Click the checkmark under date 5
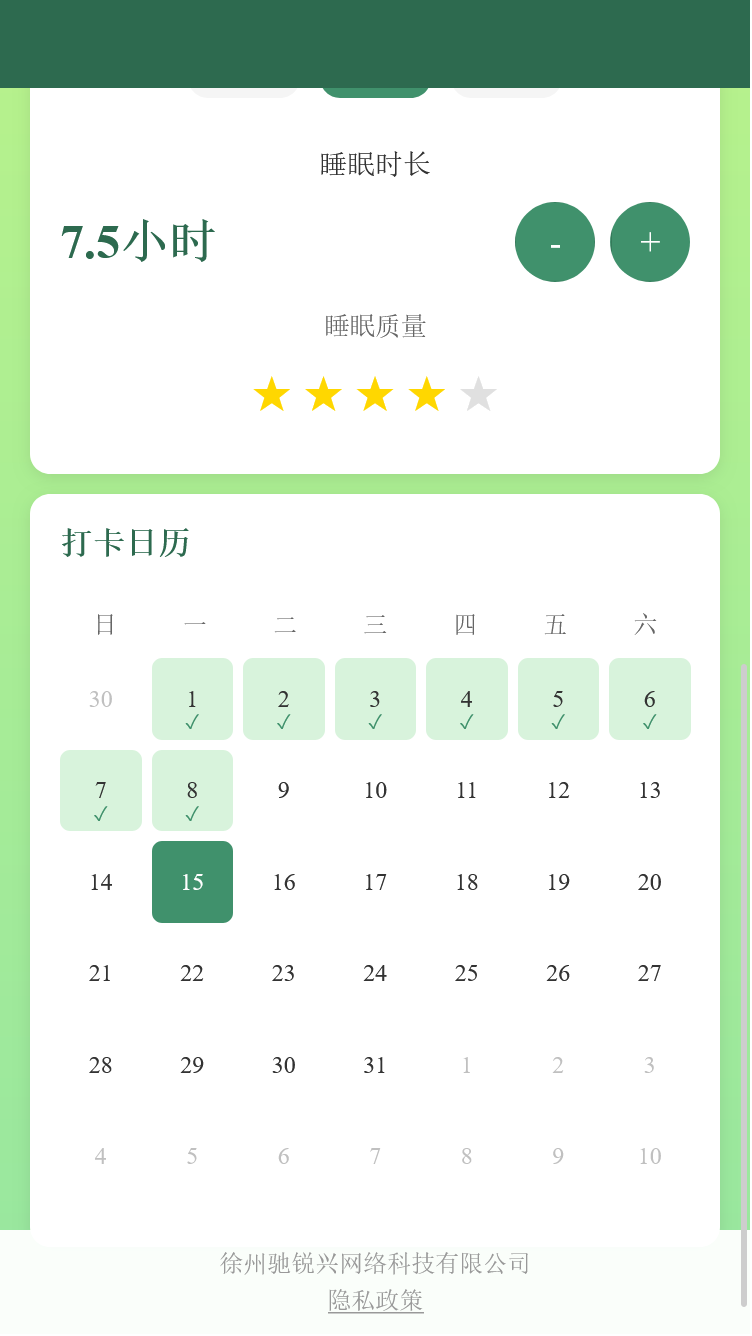The height and width of the screenshot is (1336, 752). 558,722
